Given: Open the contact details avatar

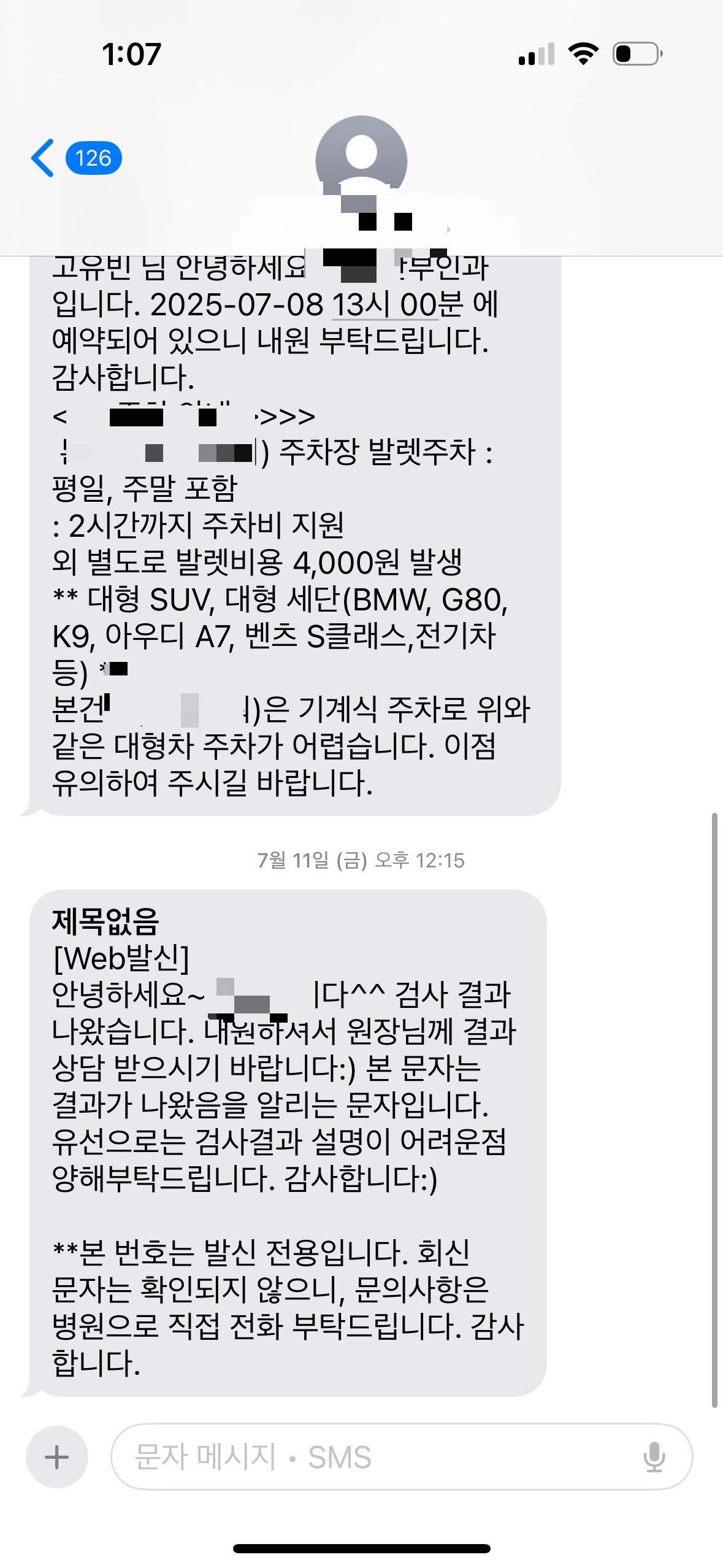Looking at the screenshot, I should point(361,161).
